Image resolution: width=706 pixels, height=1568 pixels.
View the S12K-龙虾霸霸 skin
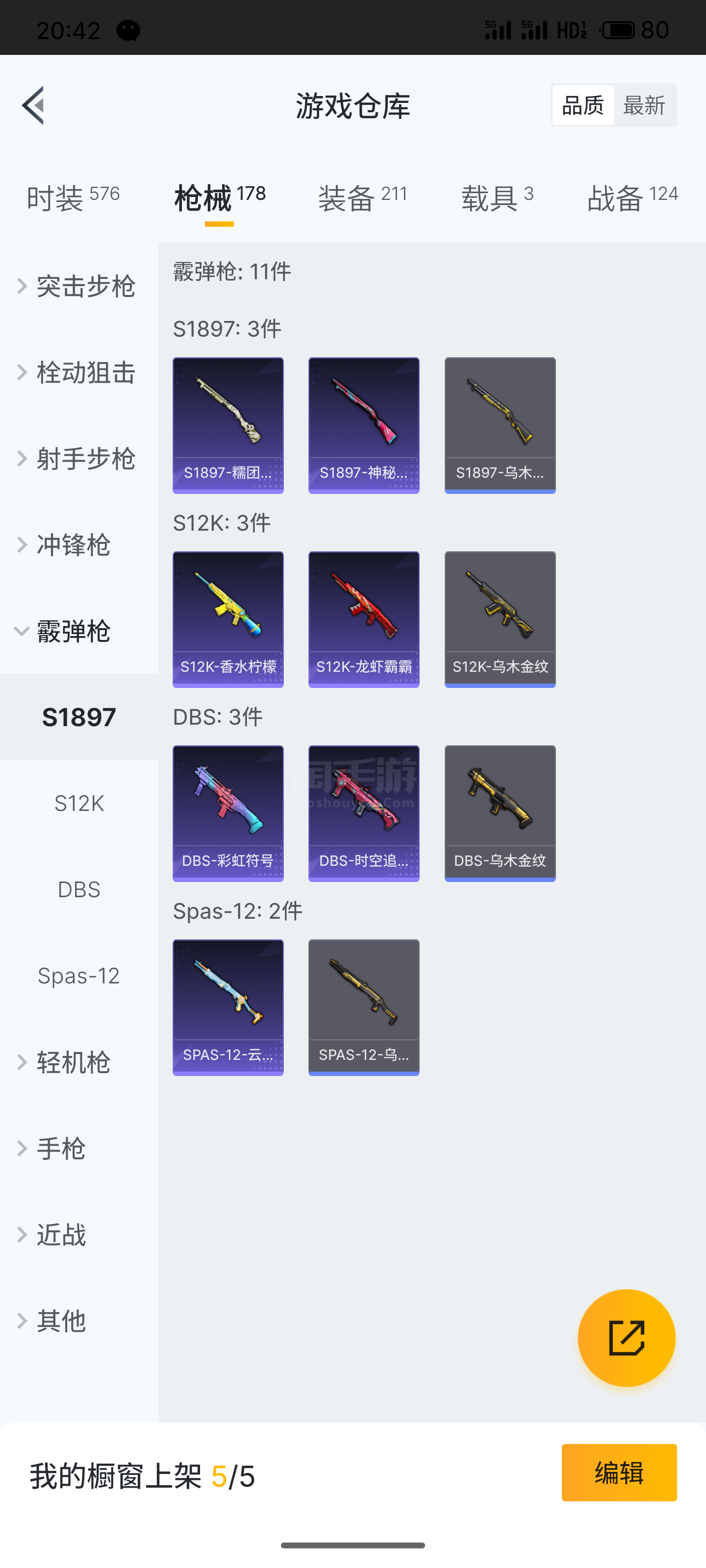(x=364, y=620)
